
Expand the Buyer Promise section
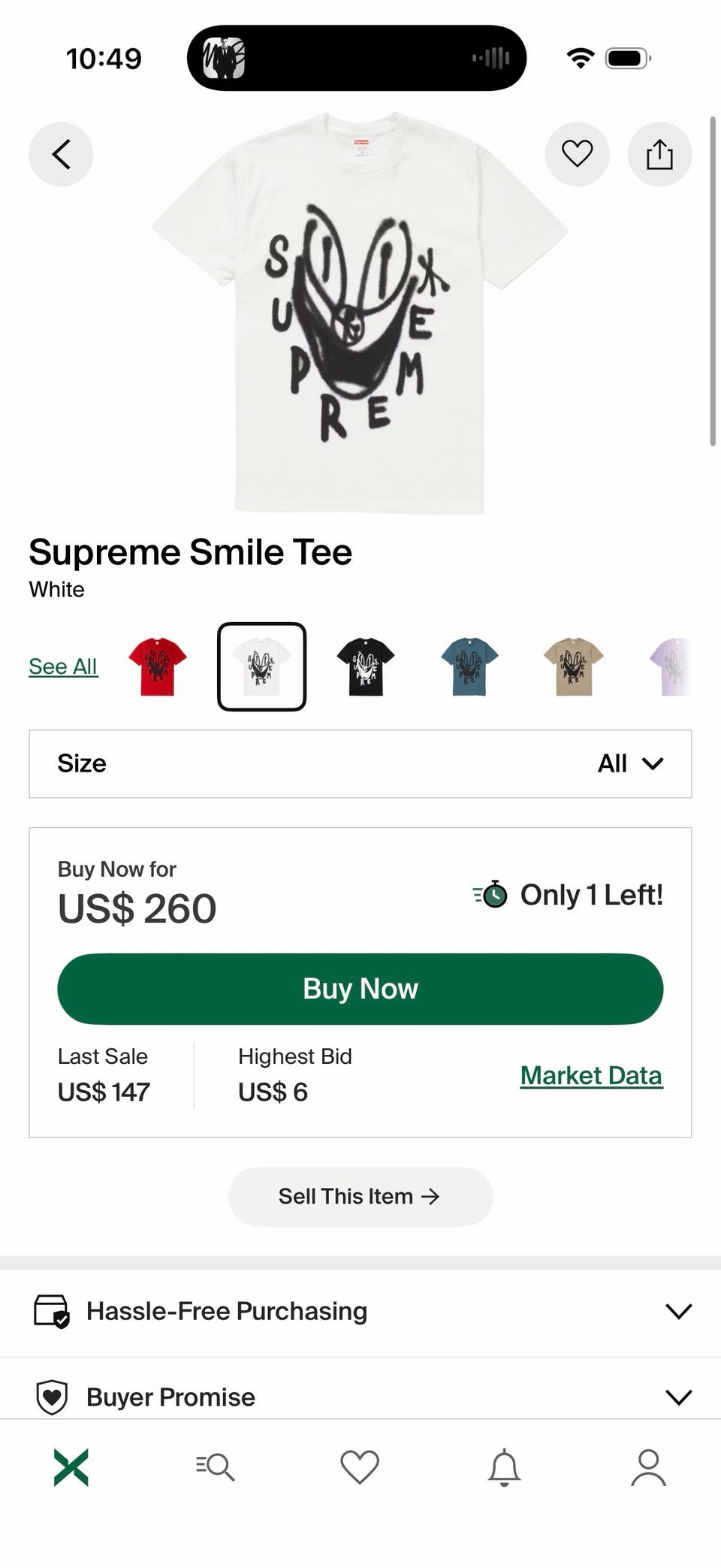pos(360,1395)
